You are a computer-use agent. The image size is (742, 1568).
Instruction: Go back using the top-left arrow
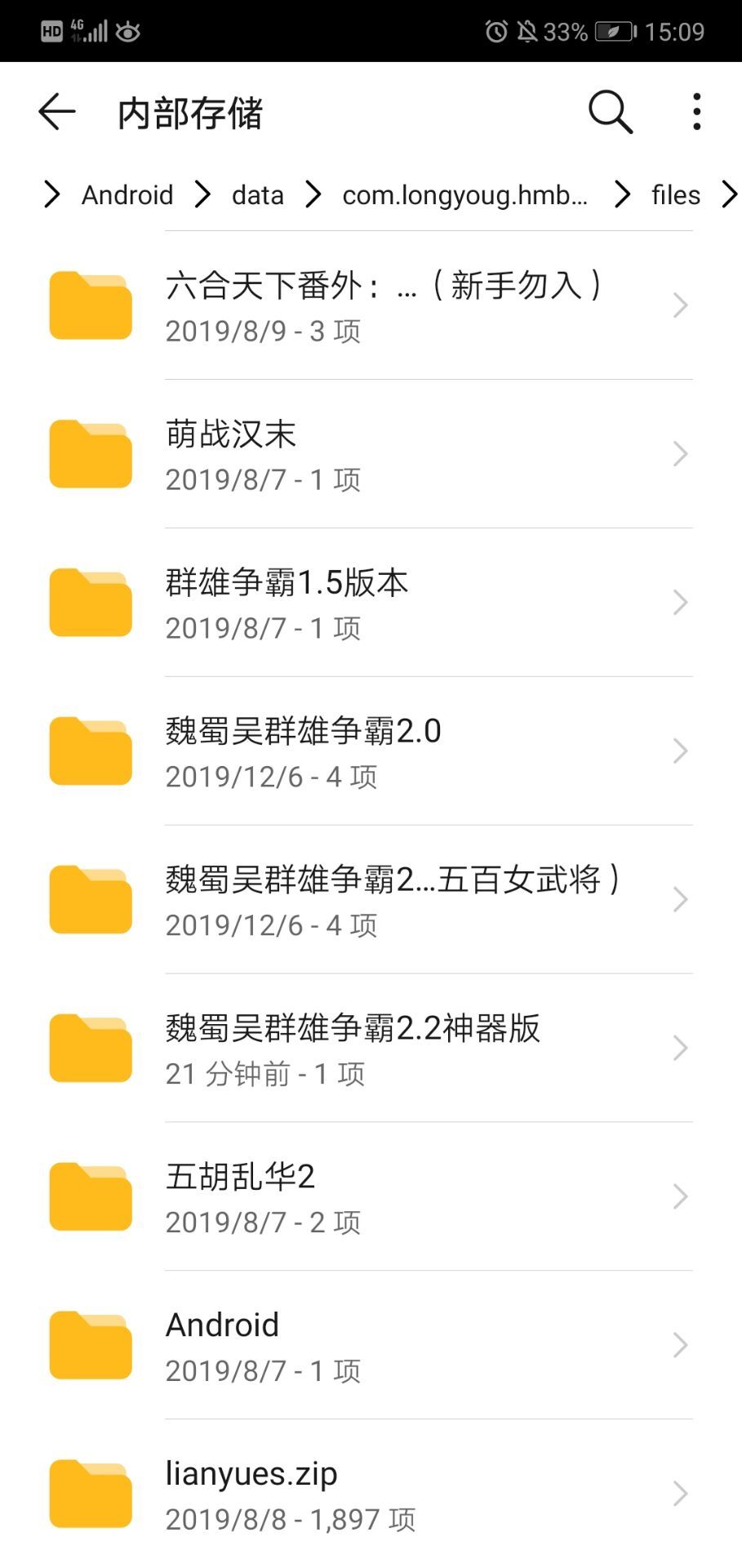pos(57,112)
